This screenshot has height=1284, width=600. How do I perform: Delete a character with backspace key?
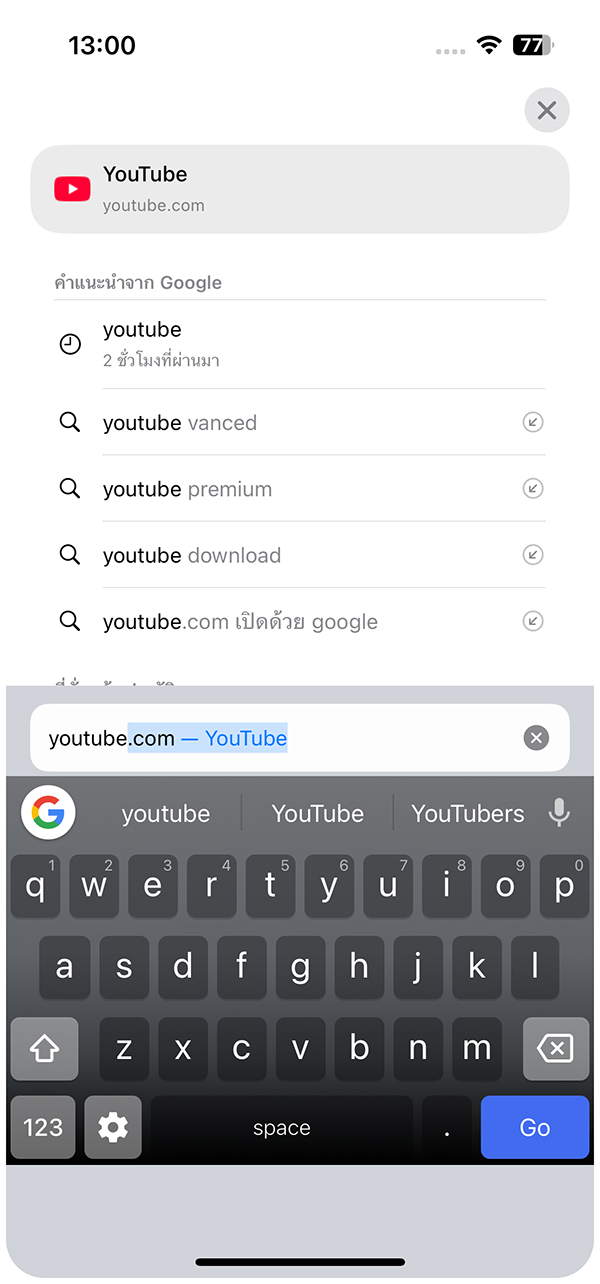pos(555,1048)
